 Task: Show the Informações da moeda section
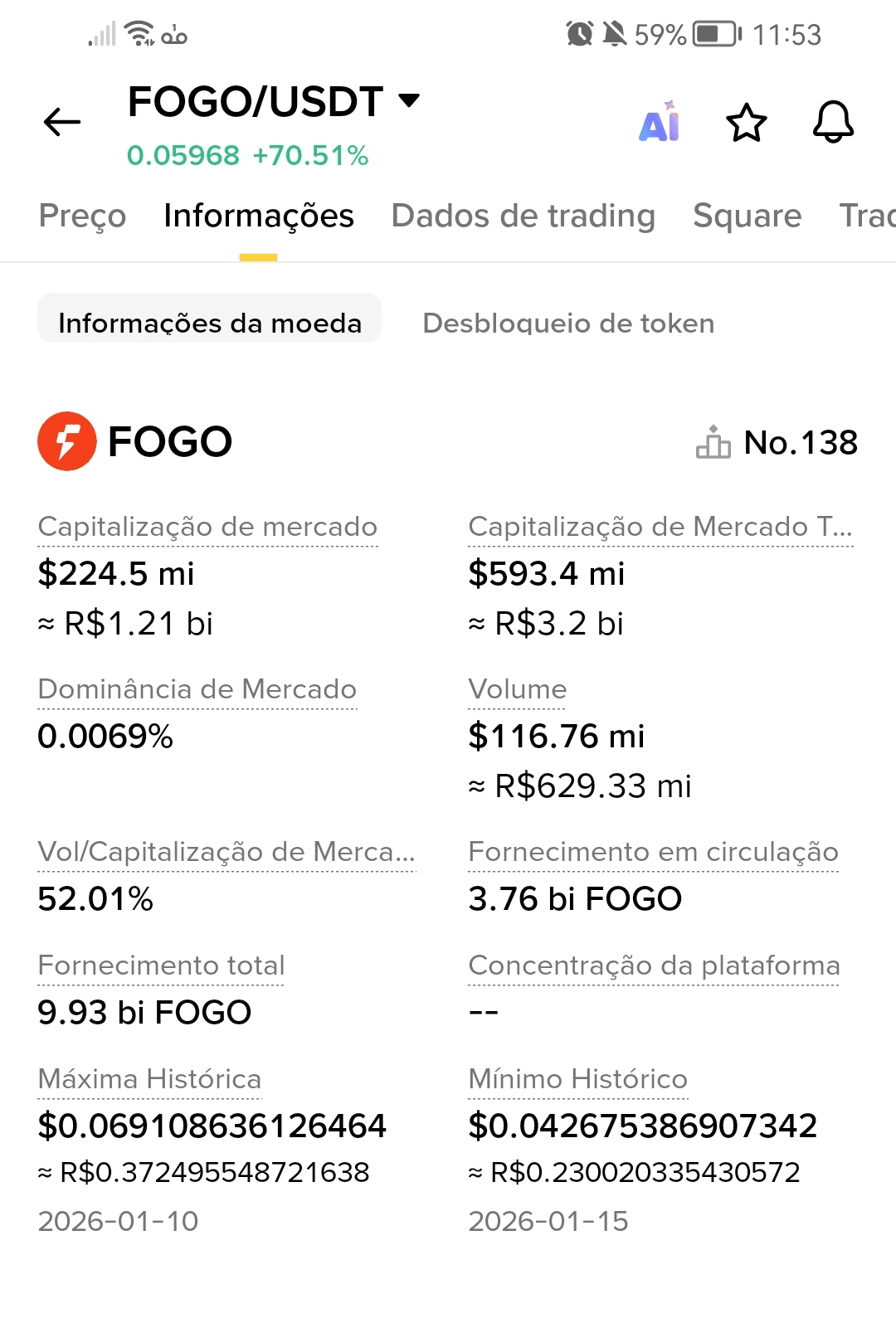click(209, 322)
